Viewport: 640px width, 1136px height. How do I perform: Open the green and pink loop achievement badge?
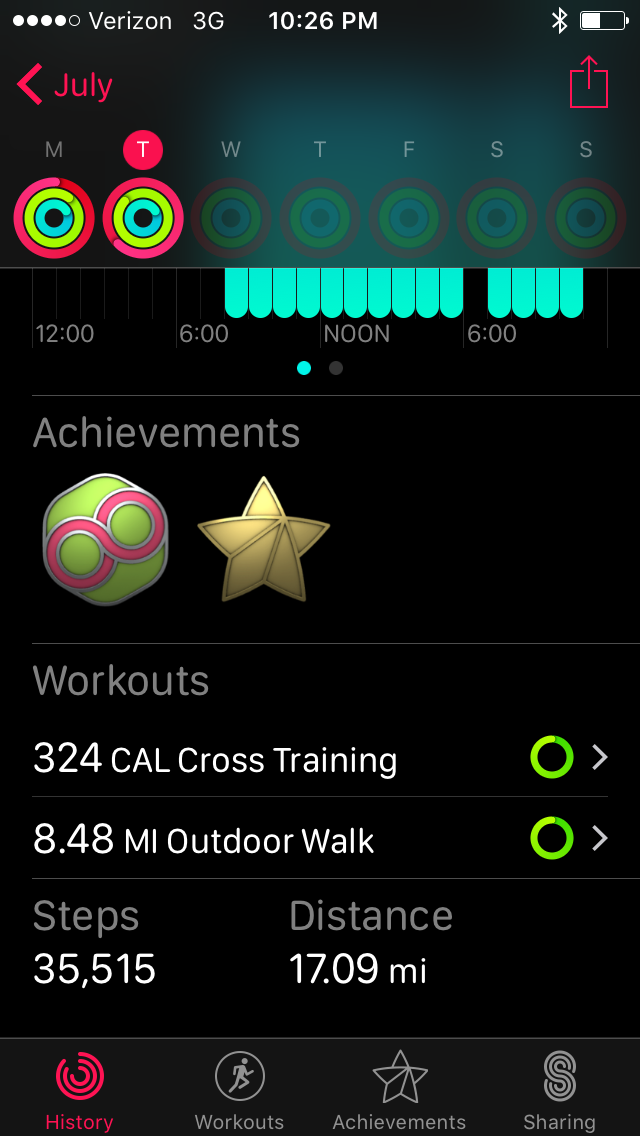pyautogui.click(x=105, y=540)
